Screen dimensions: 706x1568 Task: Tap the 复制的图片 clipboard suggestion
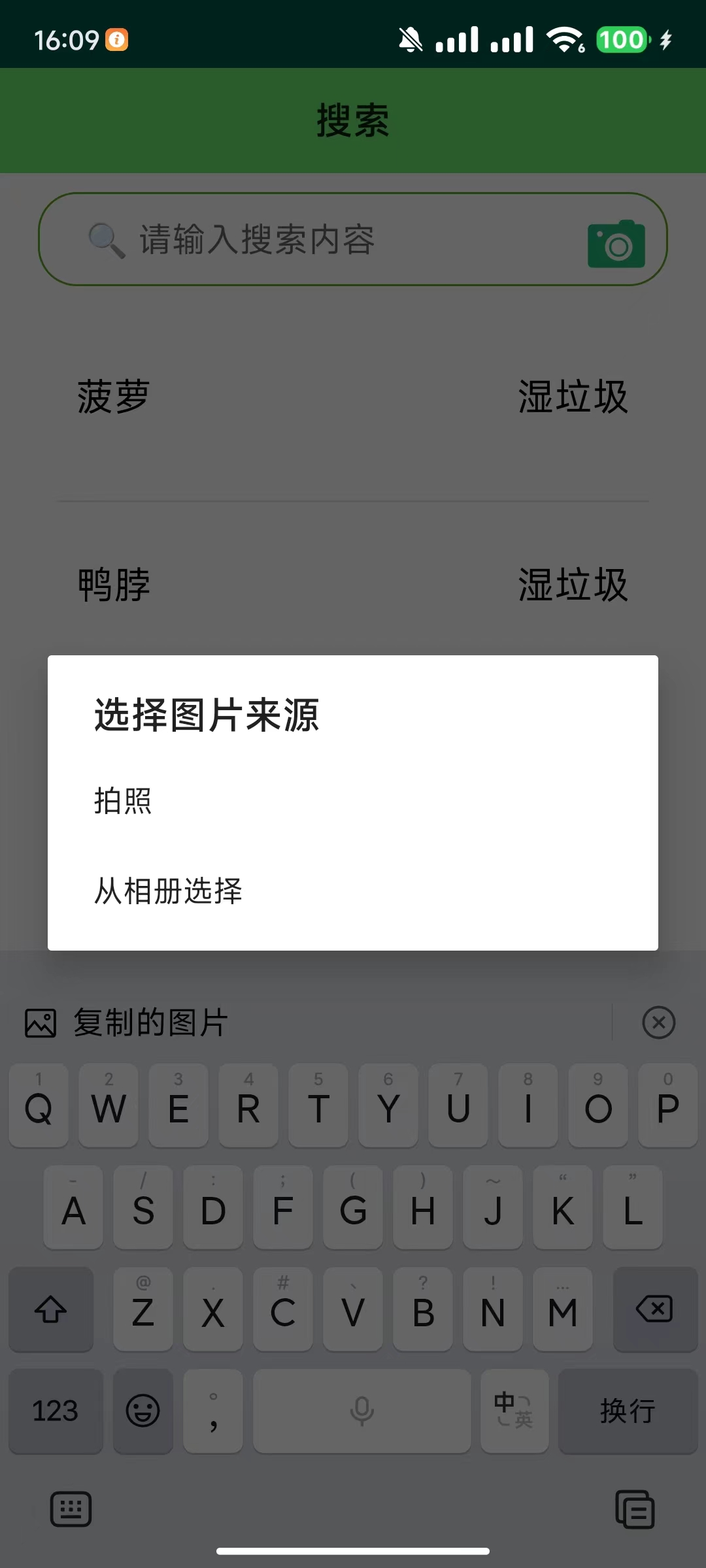(x=150, y=1024)
